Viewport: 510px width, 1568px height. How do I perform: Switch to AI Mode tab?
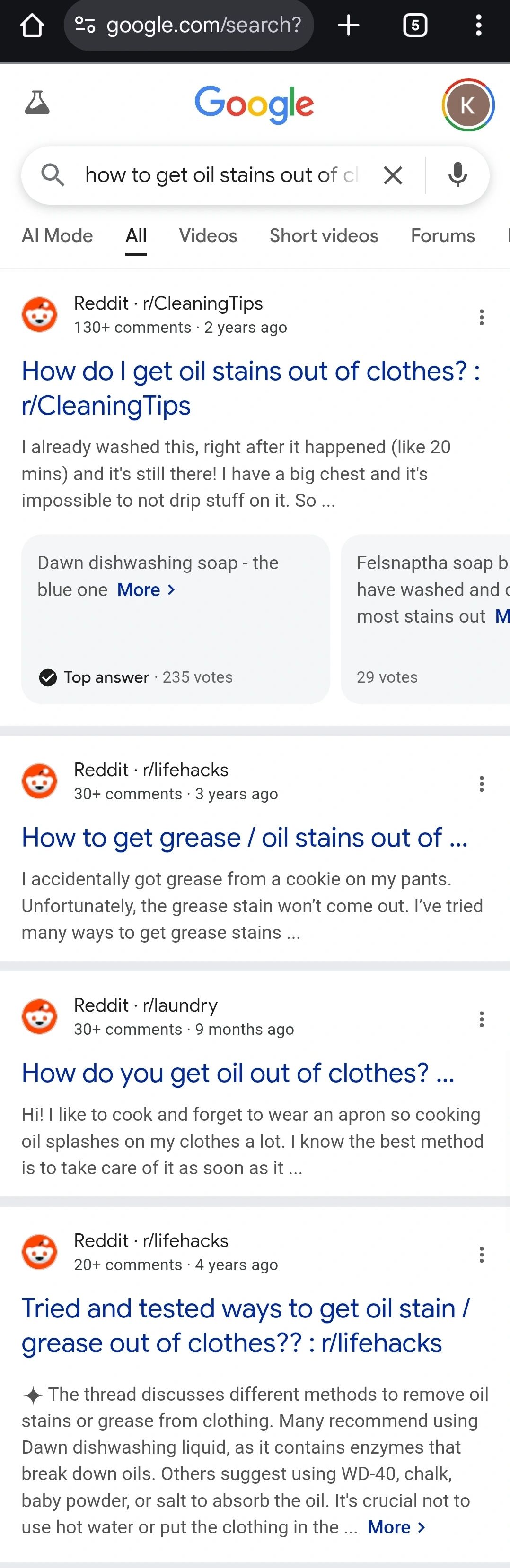click(x=57, y=235)
